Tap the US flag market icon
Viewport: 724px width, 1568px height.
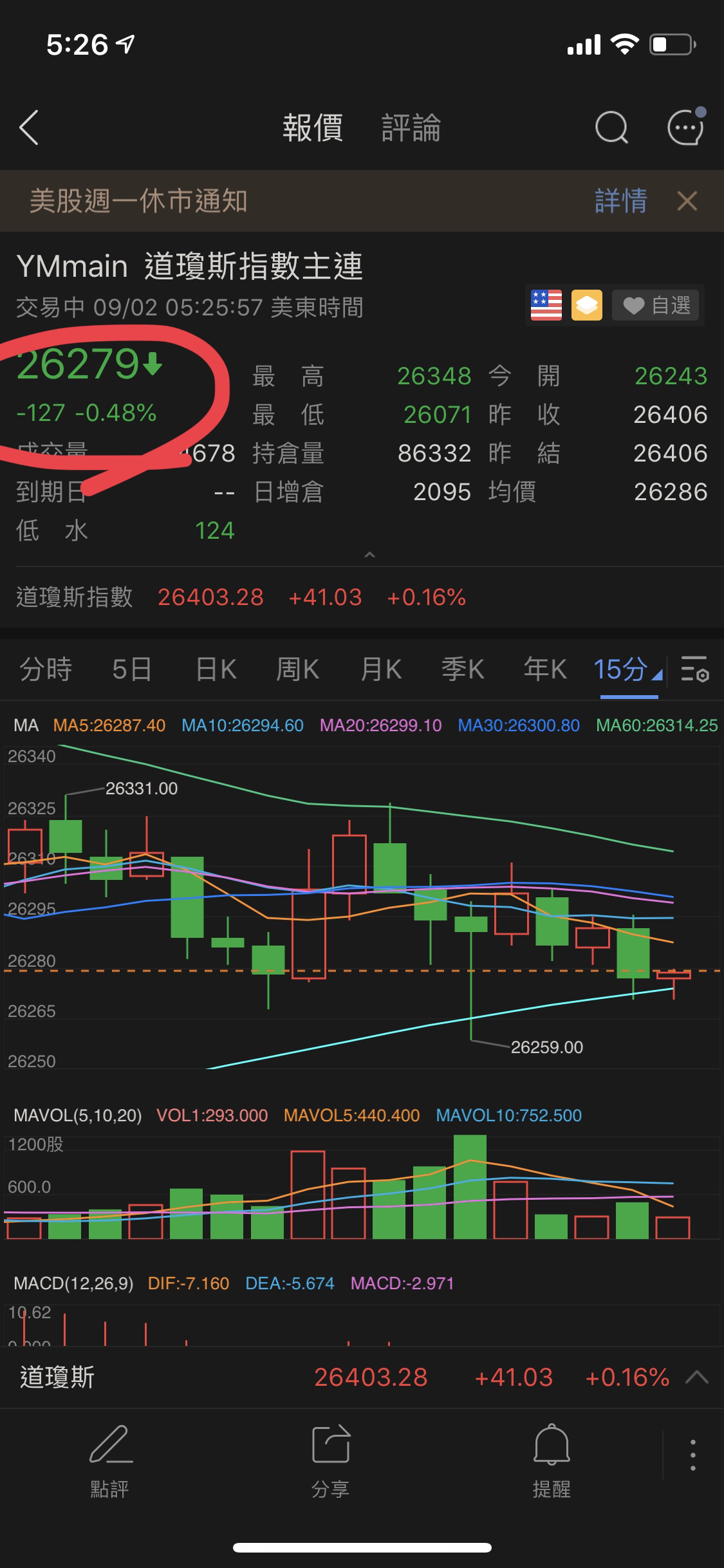pyautogui.click(x=546, y=305)
